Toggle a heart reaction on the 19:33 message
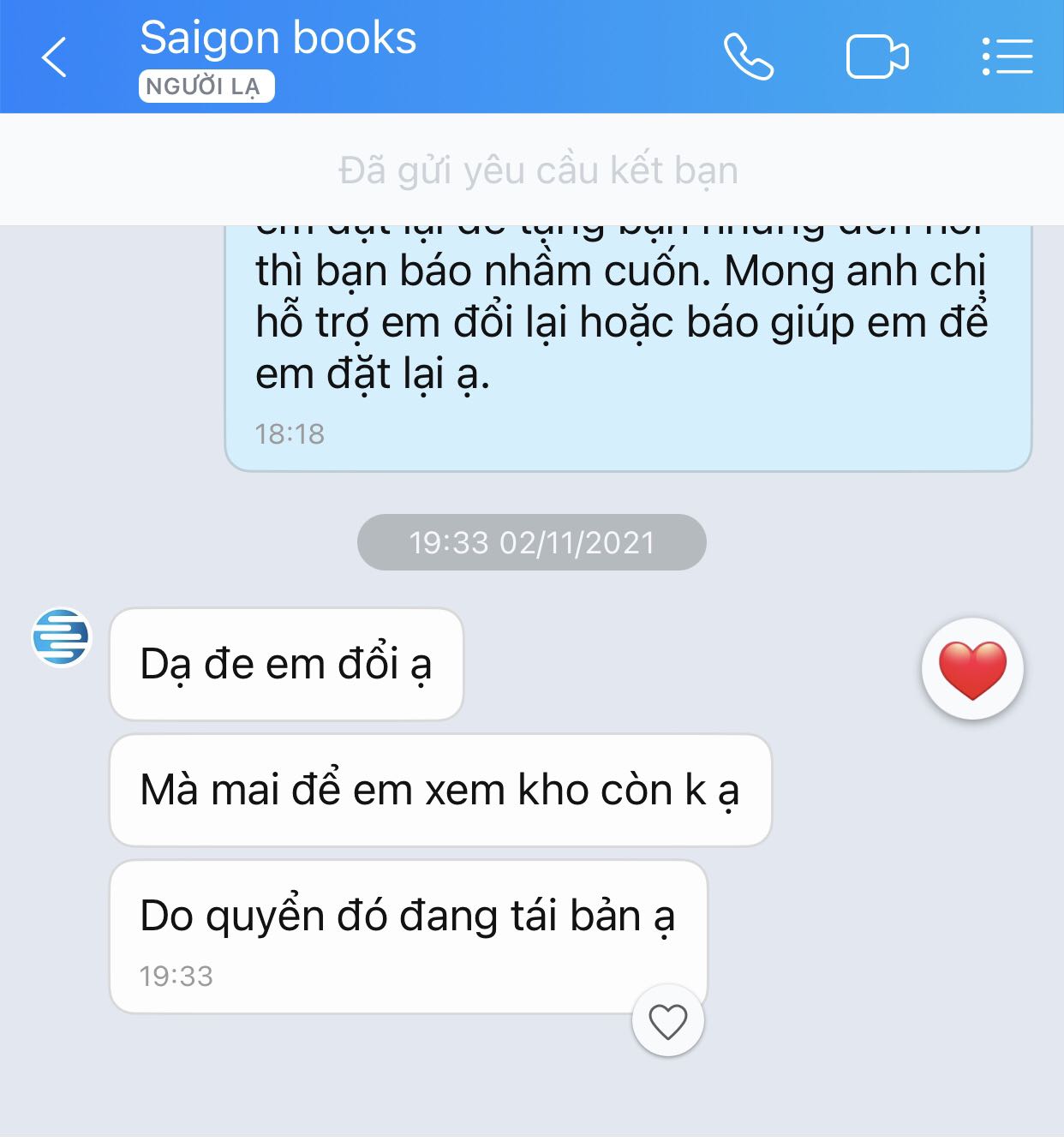 coord(666,1021)
